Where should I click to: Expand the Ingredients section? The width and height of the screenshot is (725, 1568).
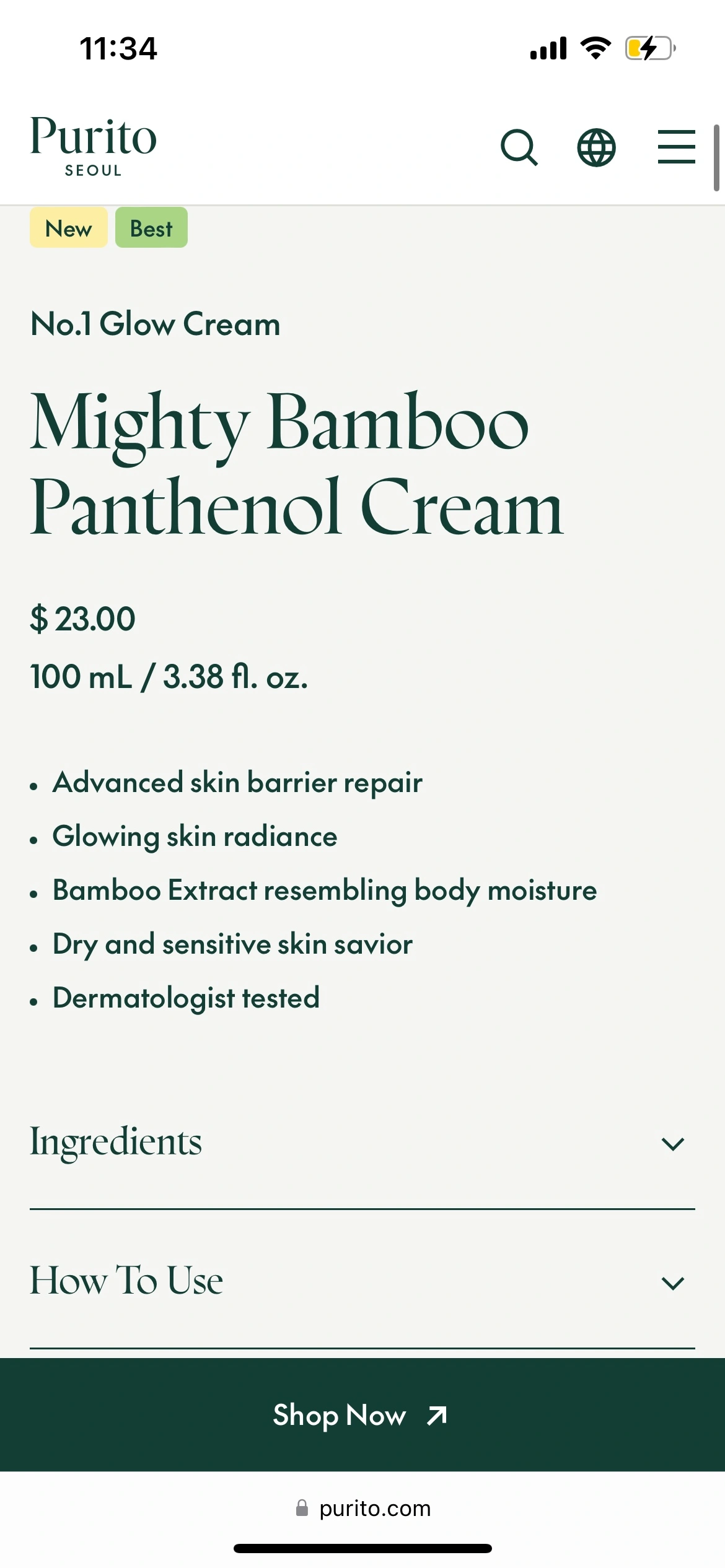(x=362, y=1142)
